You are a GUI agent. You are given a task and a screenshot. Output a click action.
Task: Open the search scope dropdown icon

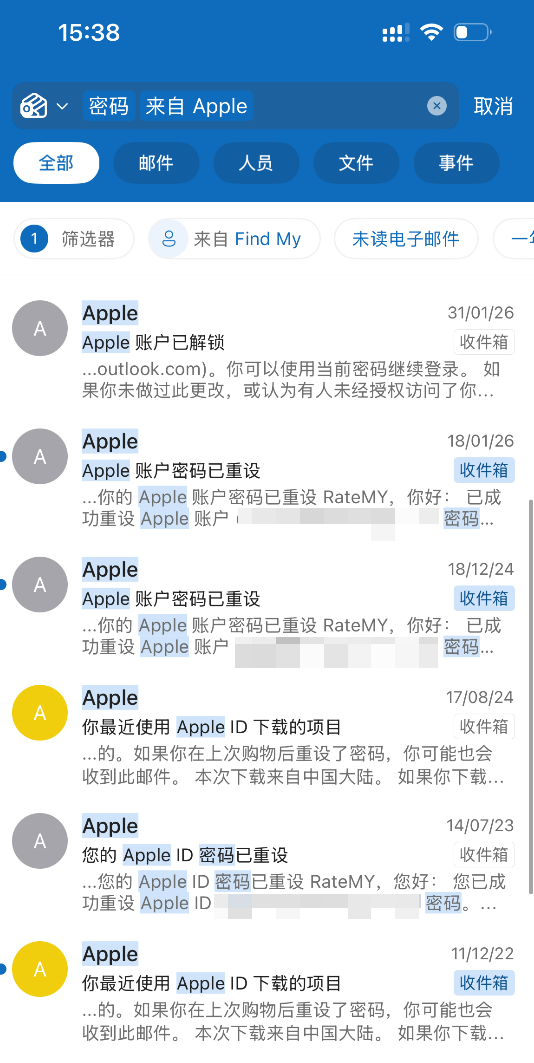pos(43,106)
